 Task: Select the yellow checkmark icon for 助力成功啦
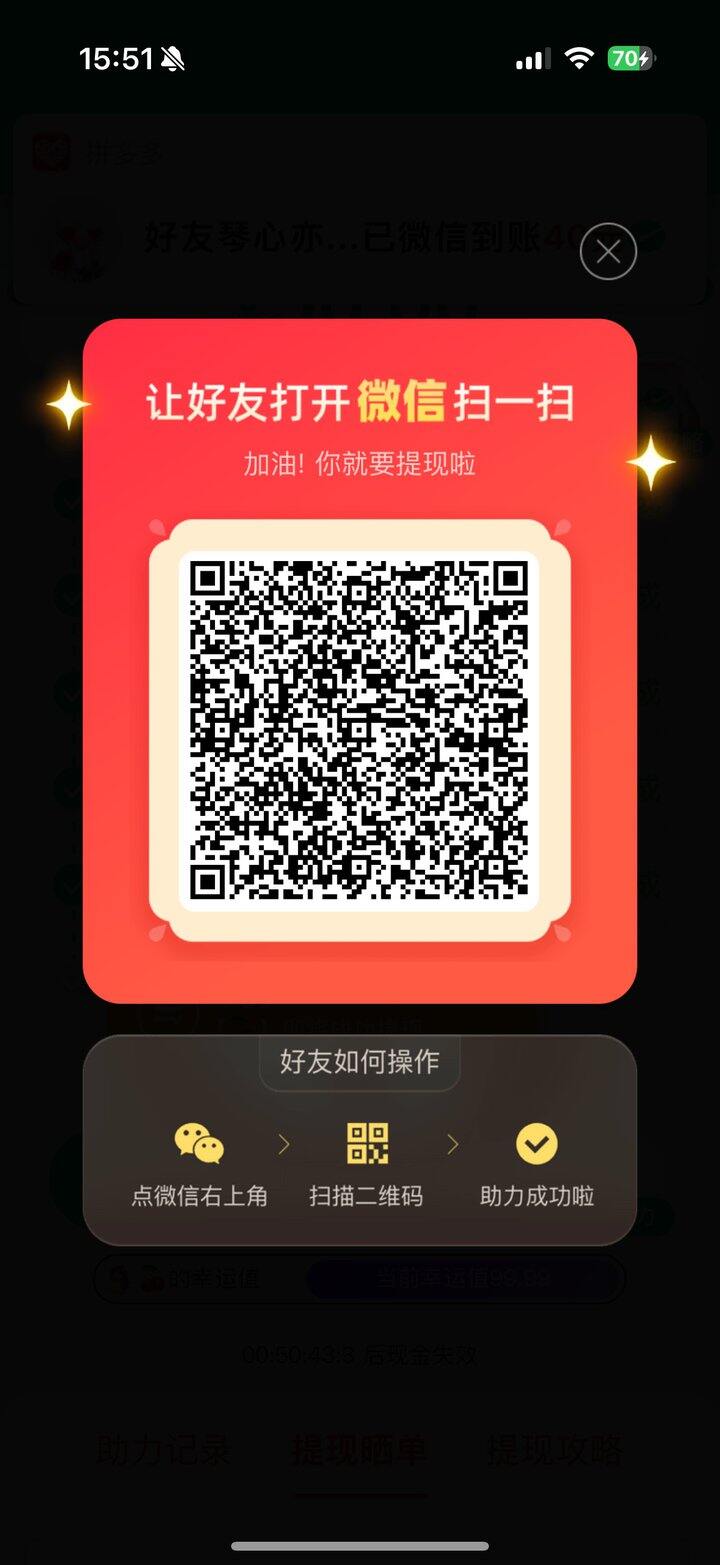(536, 1142)
